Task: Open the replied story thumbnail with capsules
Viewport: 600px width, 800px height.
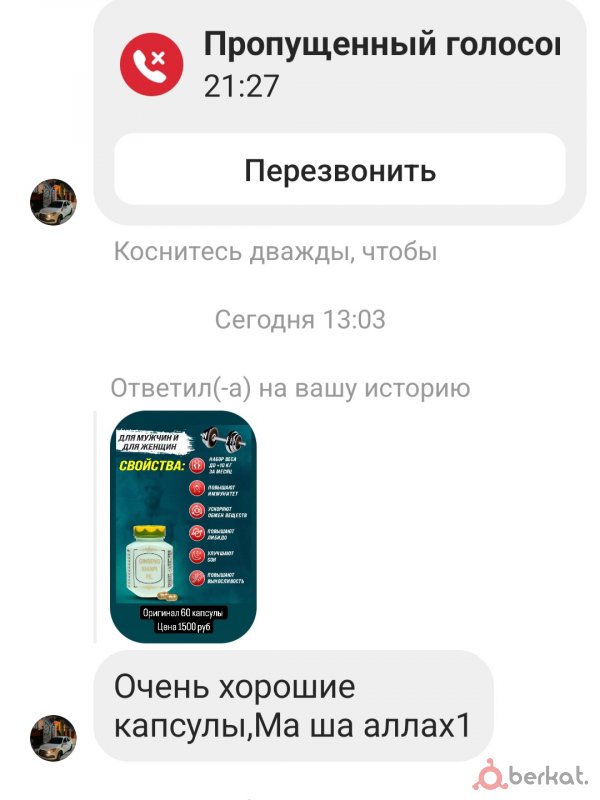Action: click(x=182, y=526)
